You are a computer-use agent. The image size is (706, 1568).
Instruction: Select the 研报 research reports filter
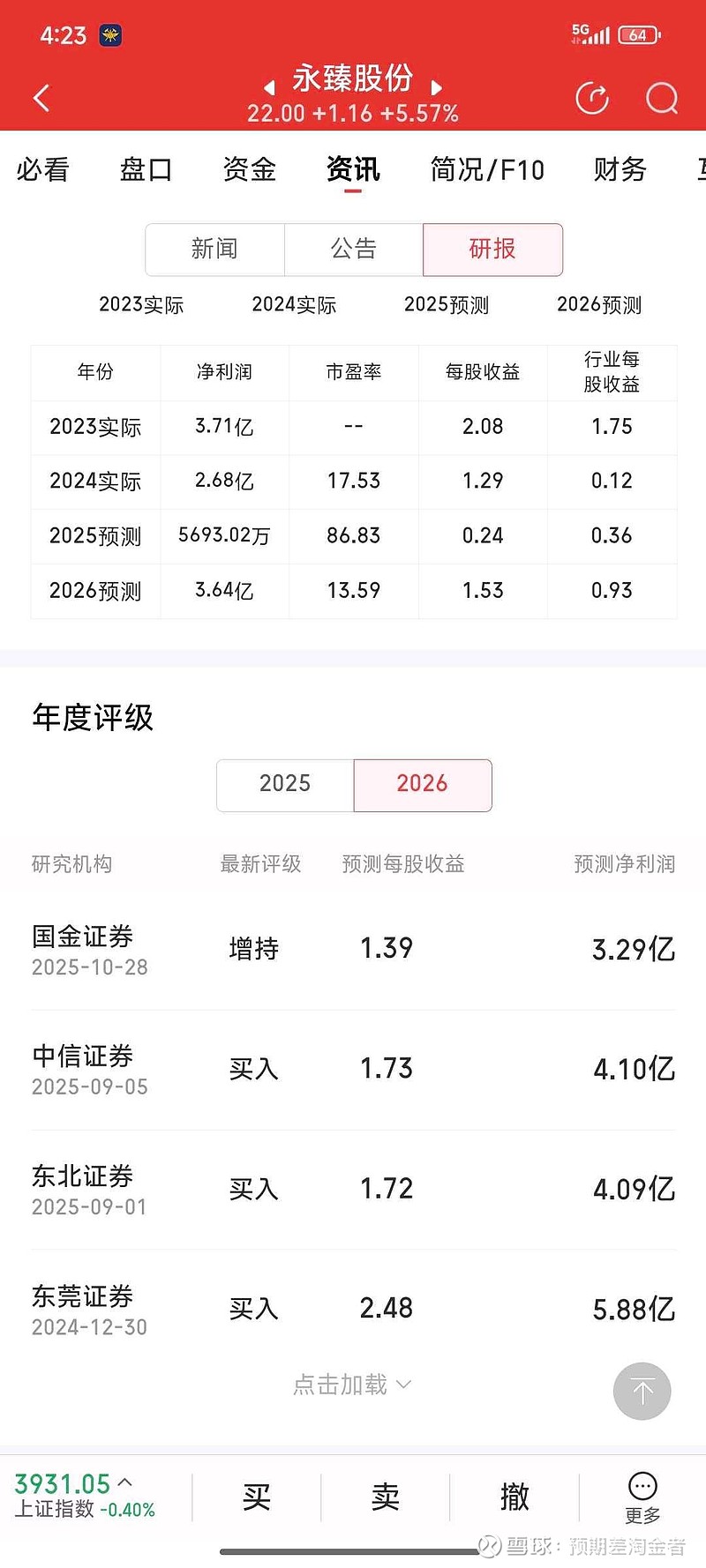click(x=492, y=250)
